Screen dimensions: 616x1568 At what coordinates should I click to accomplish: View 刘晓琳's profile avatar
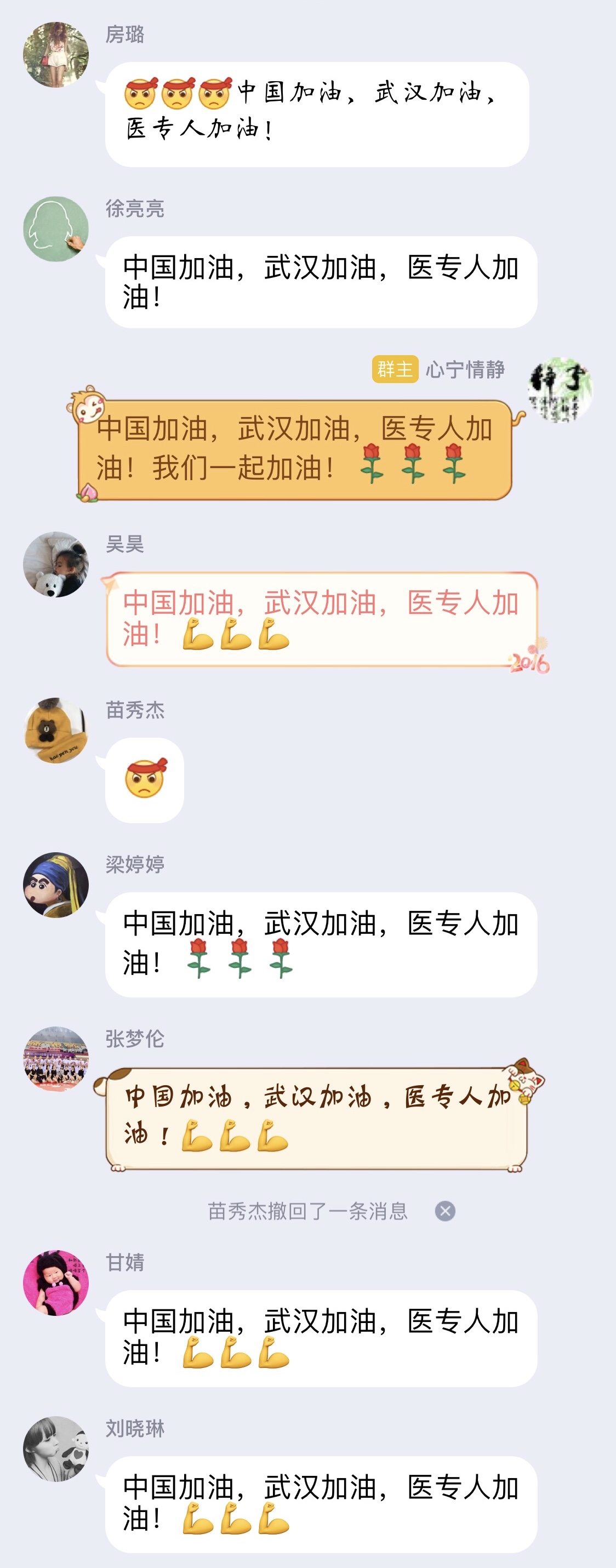tap(55, 1449)
